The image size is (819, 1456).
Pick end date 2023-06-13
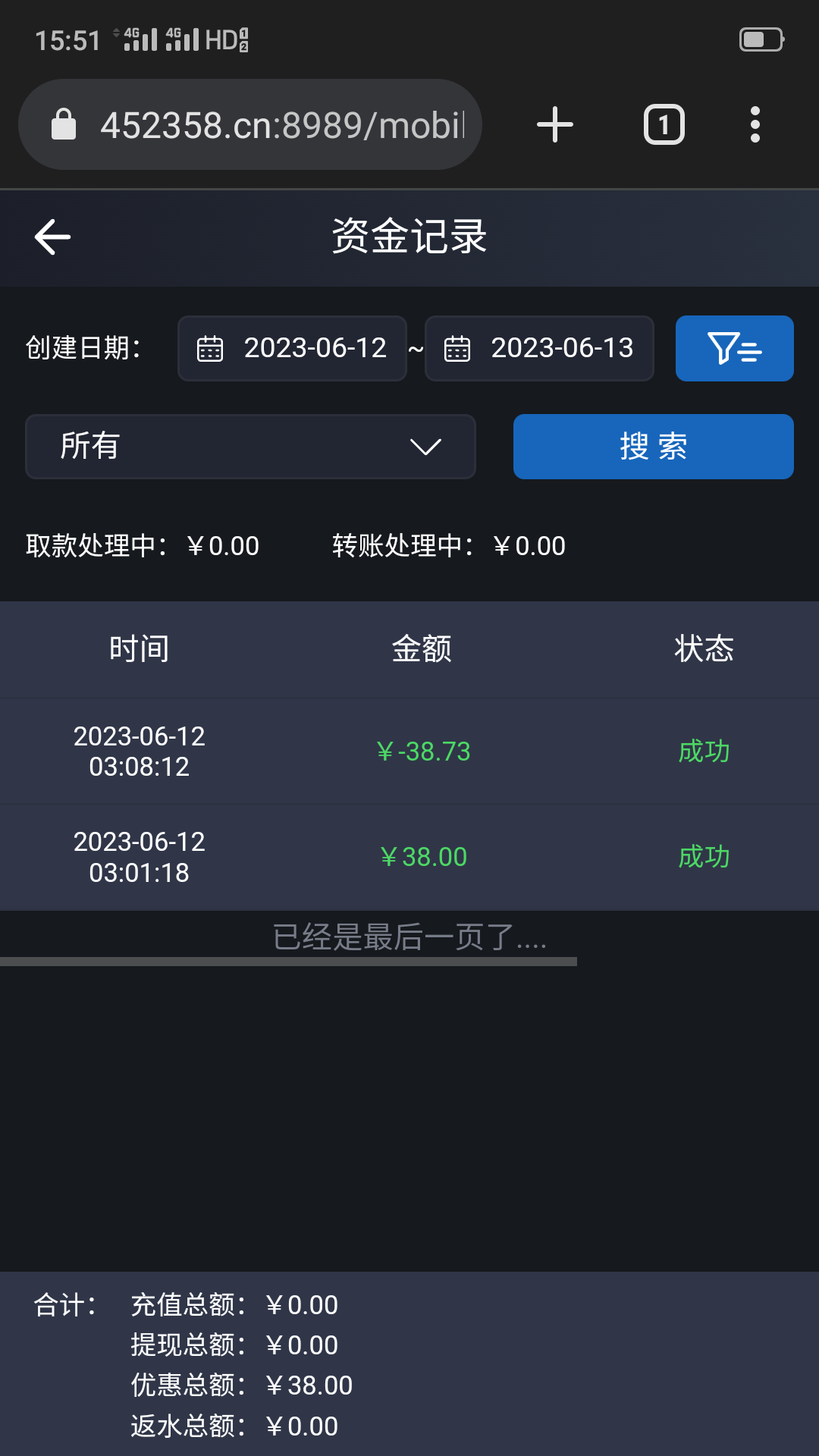point(540,348)
